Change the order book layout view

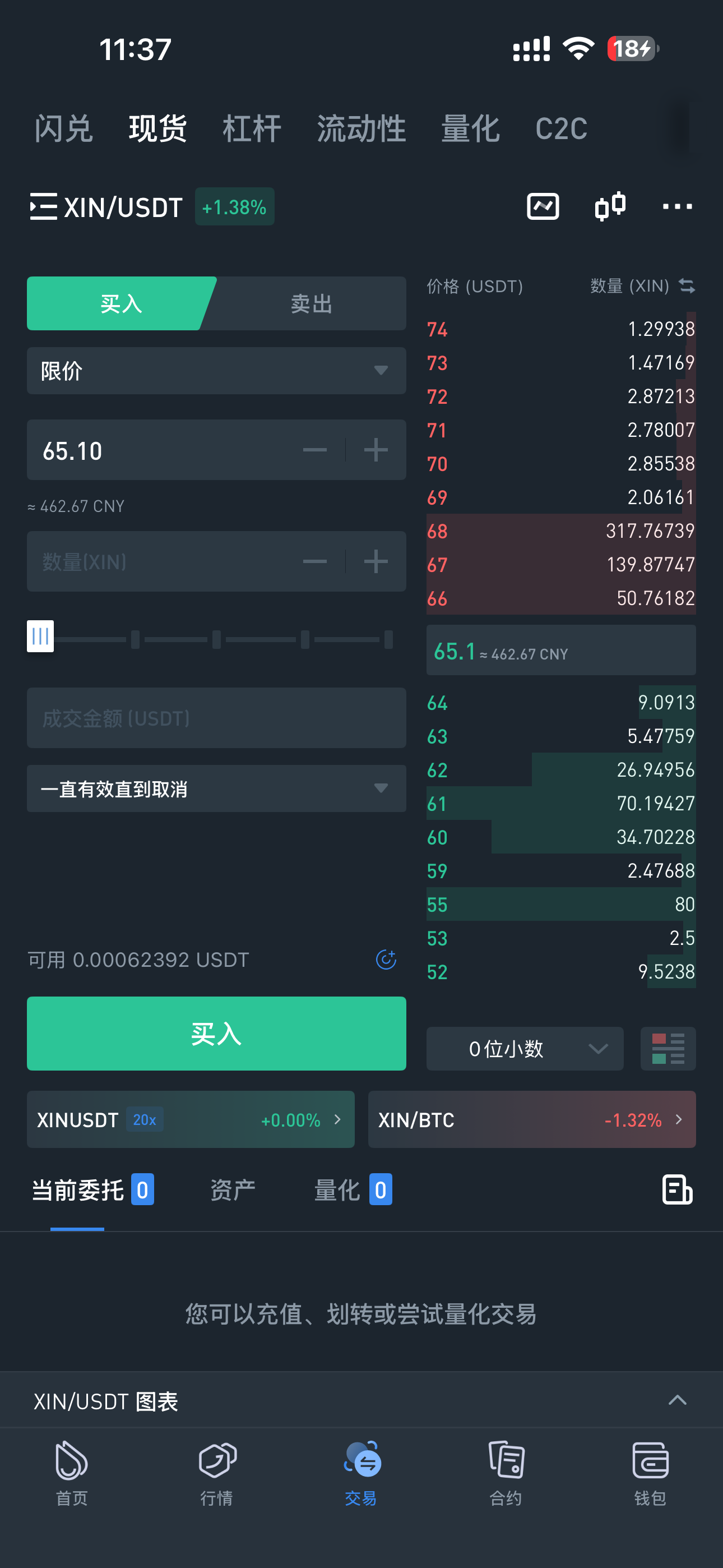tap(668, 1049)
